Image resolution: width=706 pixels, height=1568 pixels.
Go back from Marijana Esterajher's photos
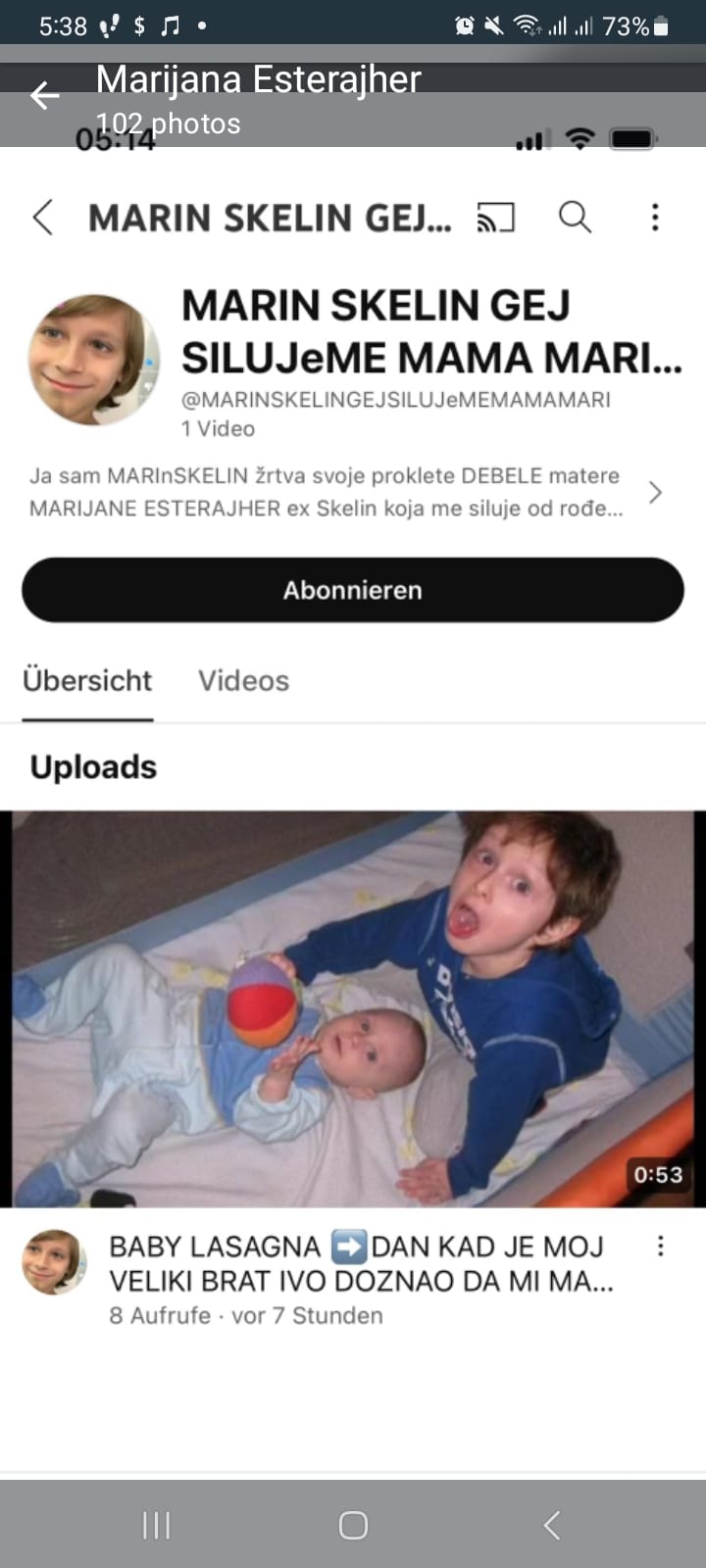point(45,95)
